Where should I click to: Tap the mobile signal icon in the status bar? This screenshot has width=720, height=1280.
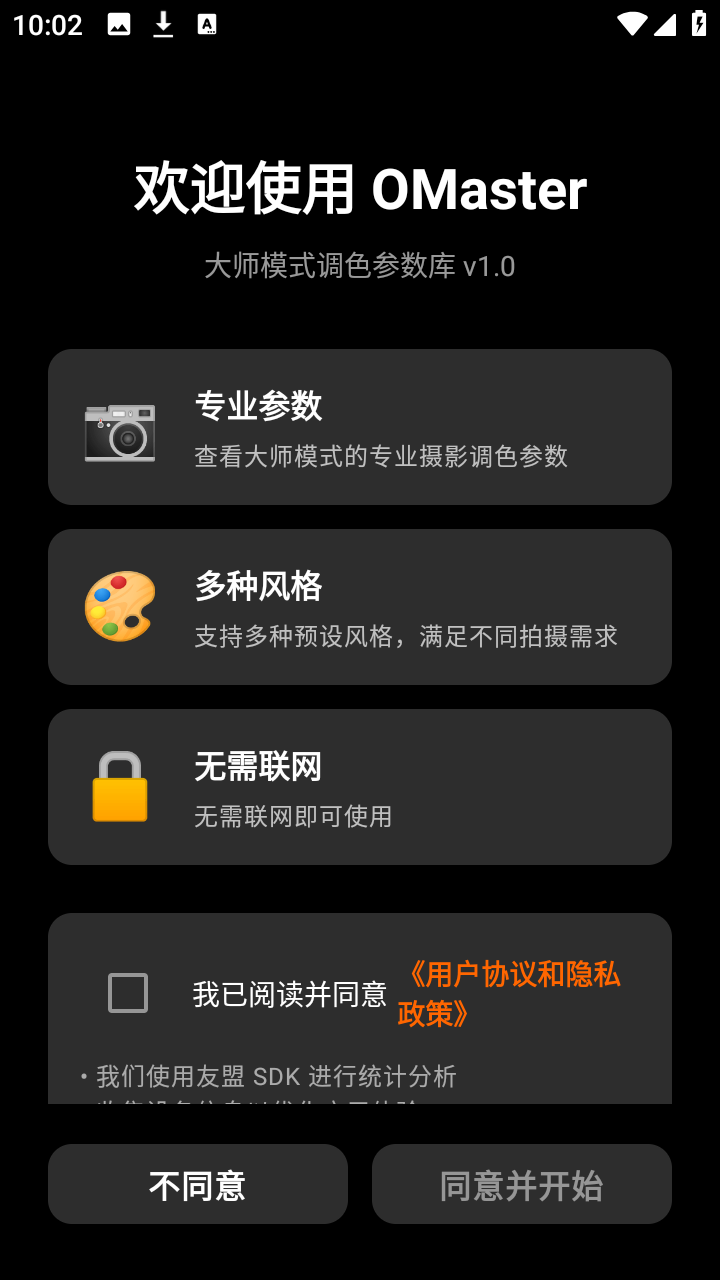[x=666, y=25]
